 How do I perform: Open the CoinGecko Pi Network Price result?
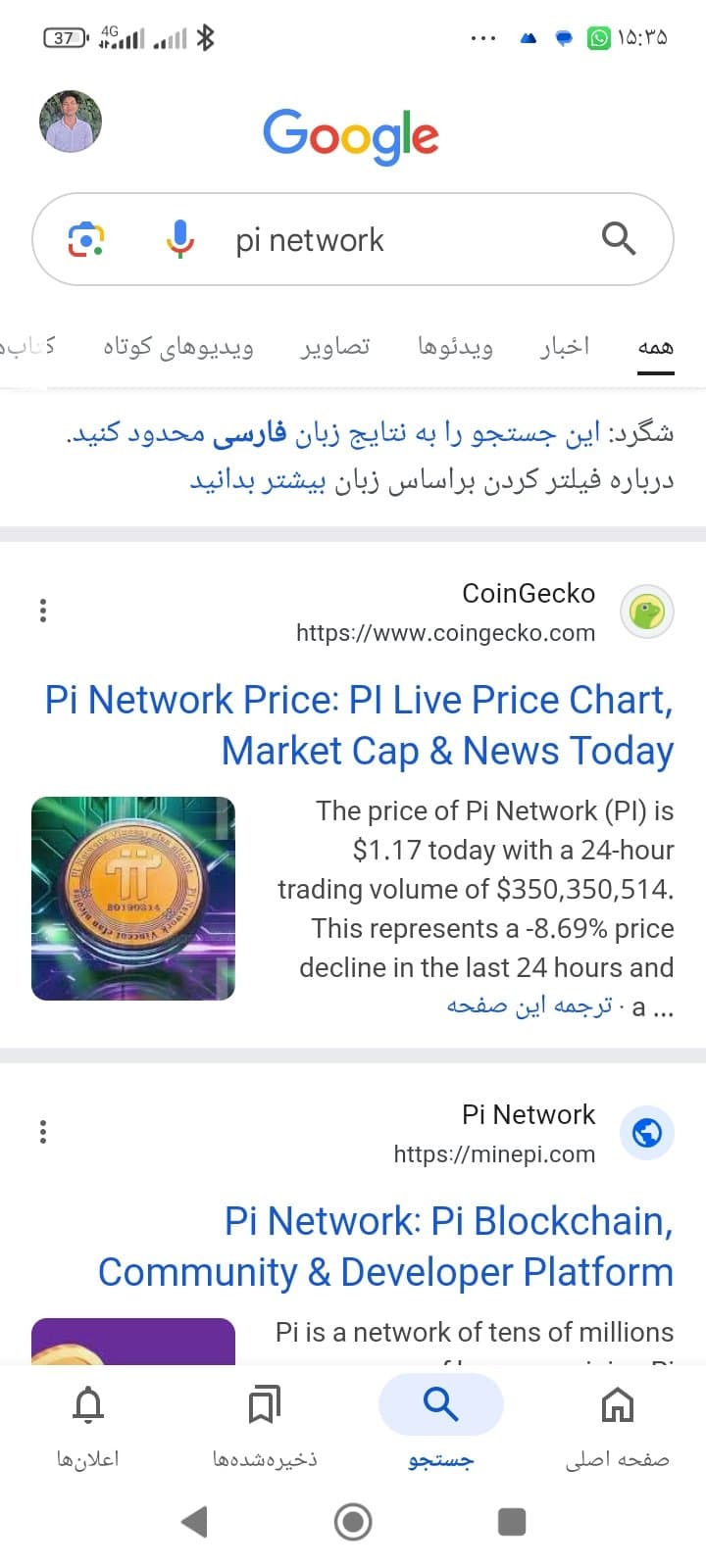tap(359, 725)
